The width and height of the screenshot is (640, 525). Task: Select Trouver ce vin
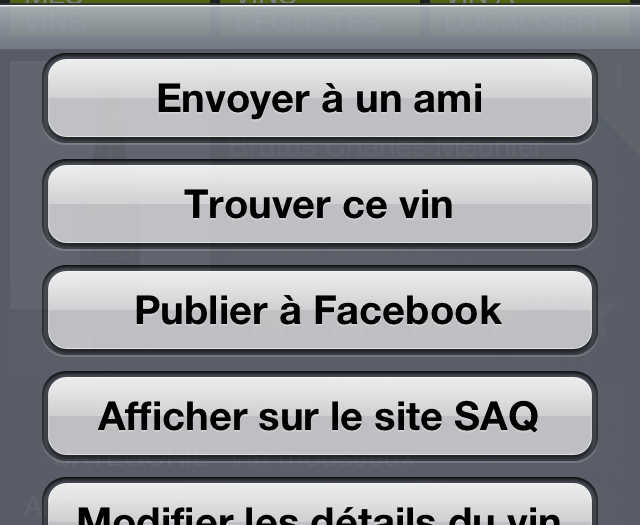[319, 204]
